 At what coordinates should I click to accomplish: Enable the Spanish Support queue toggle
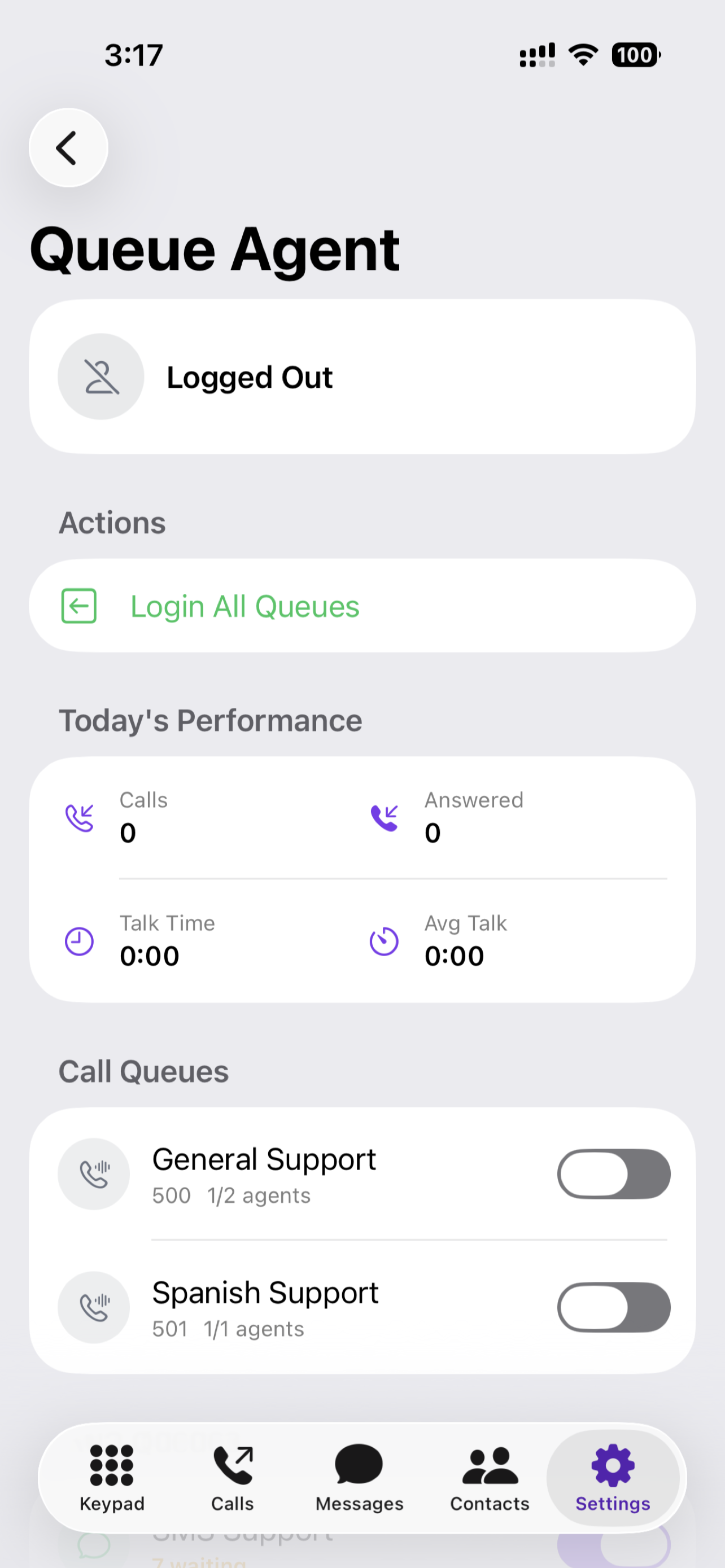tap(613, 1307)
